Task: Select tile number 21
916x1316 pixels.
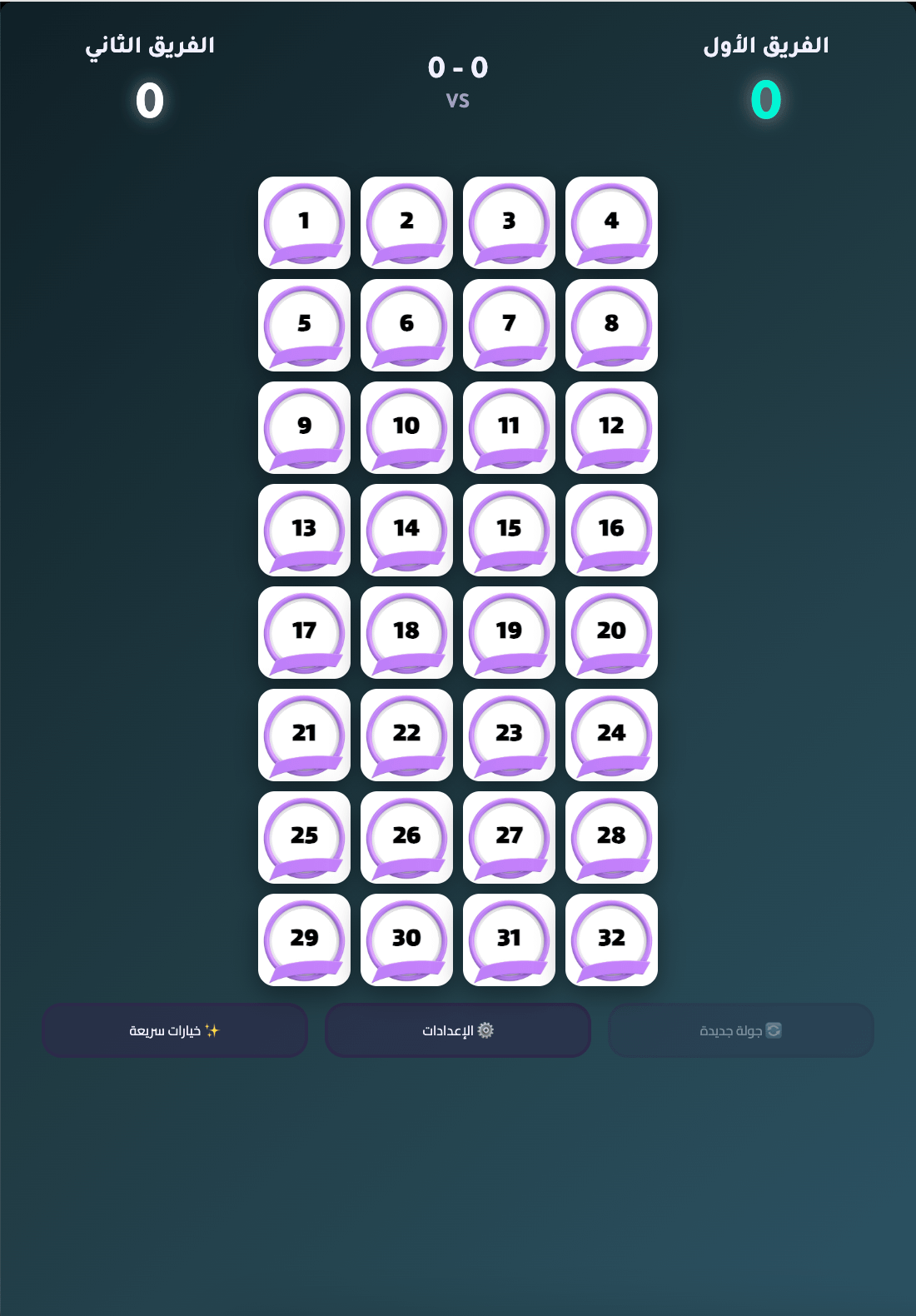Action: tap(304, 735)
